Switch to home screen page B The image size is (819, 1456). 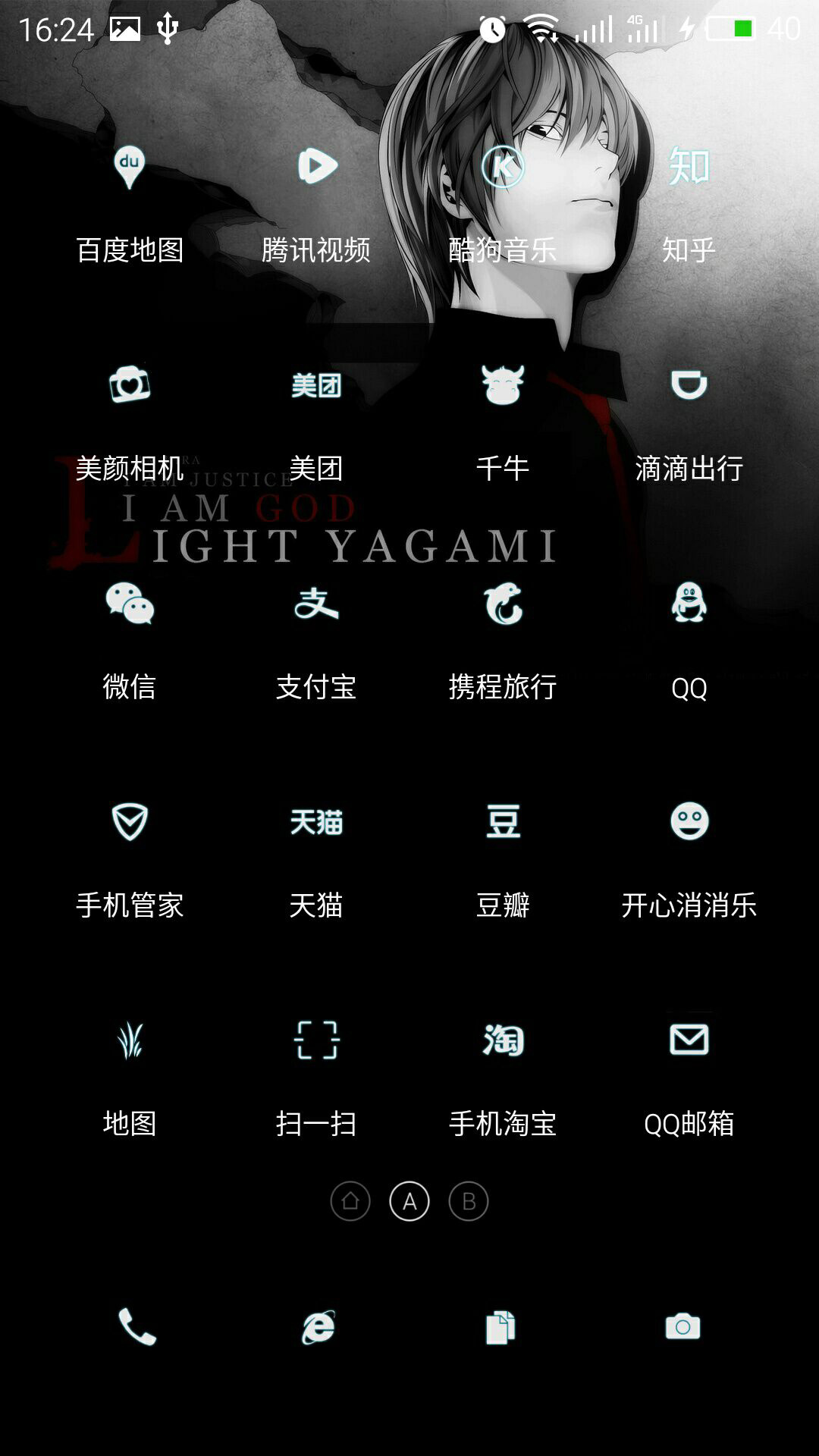[469, 1201]
